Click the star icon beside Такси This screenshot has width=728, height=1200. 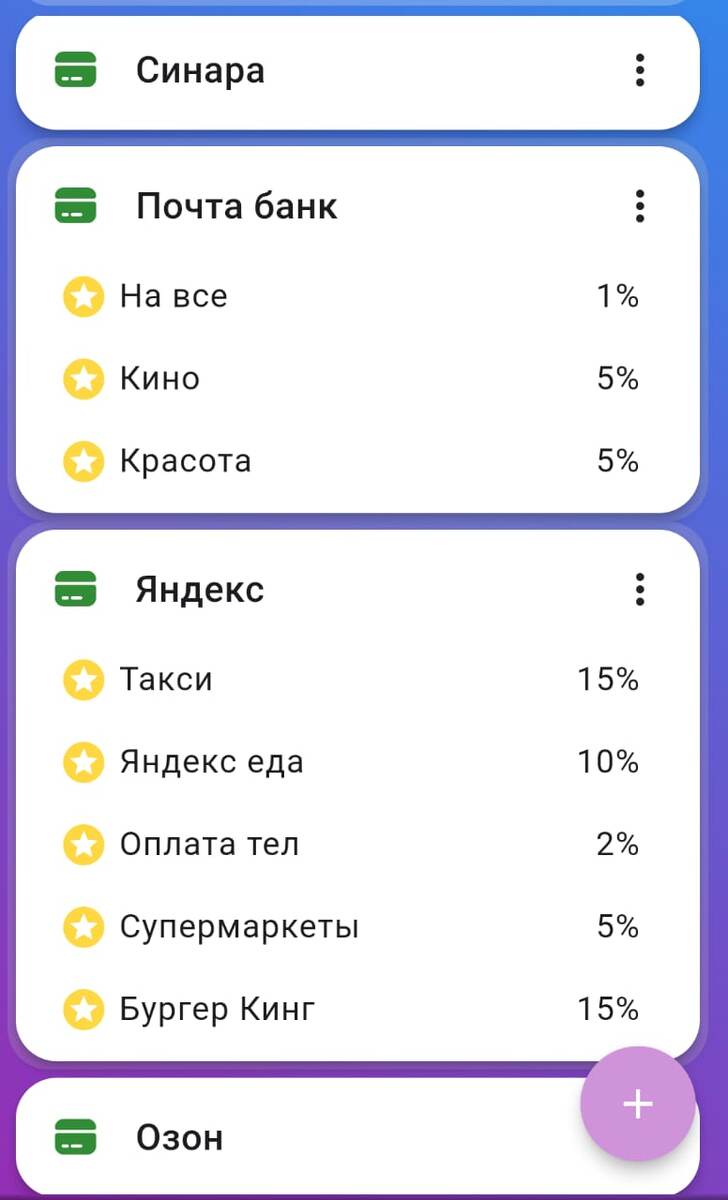pyautogui.click(x=83, y=679)
